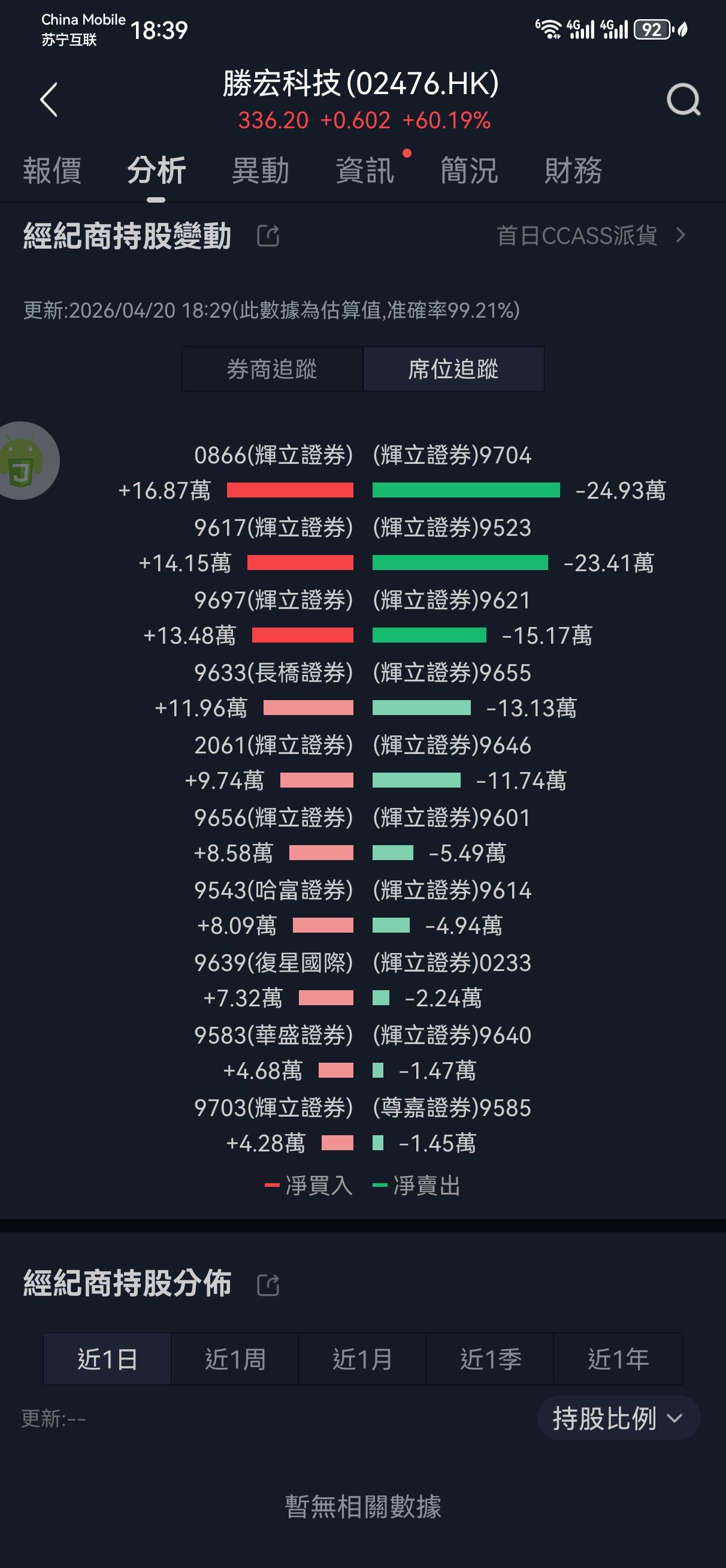Viewport: 726px width, 1568px height.
Task: Switch to the 財務 tab
Action: pos(573,170)
